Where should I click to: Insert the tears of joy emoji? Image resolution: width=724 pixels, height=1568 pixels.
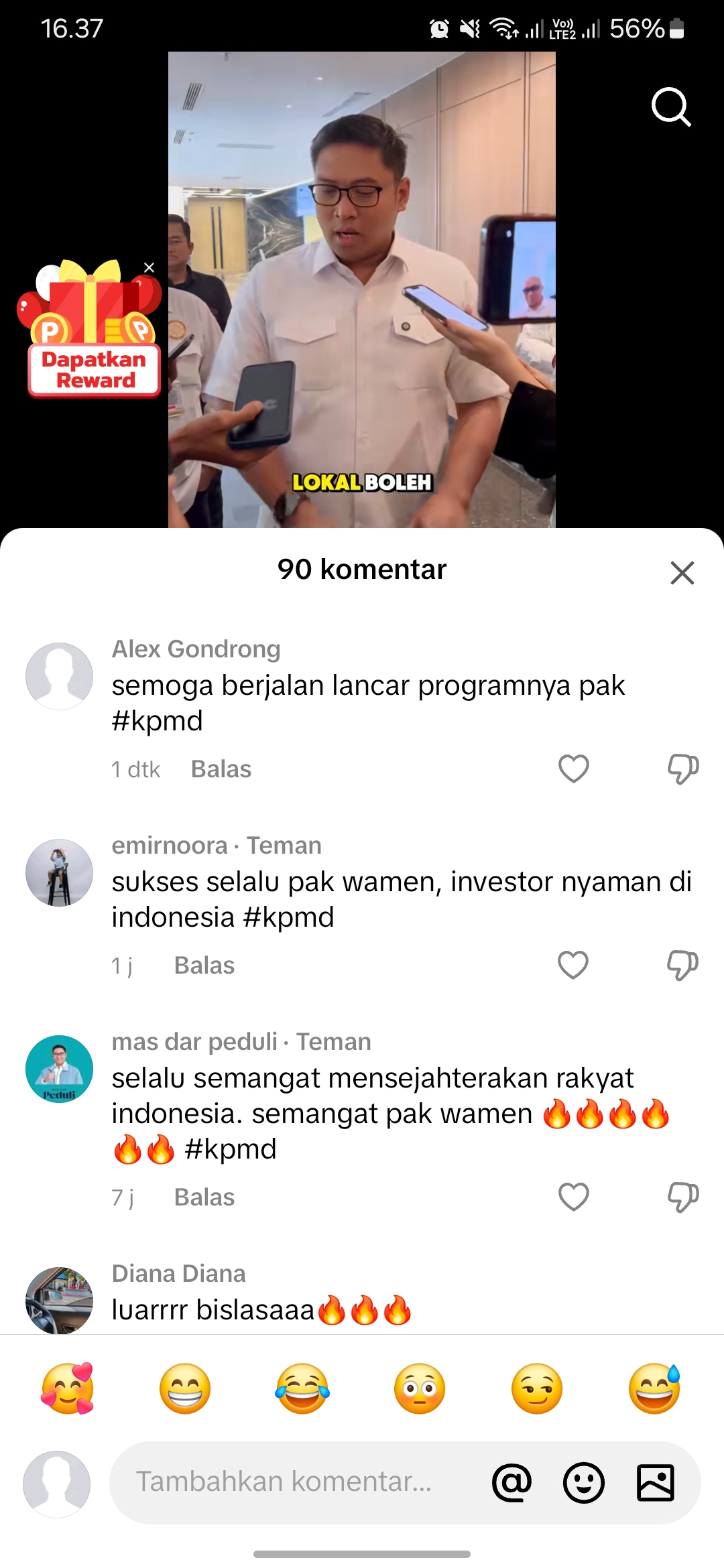click(302, 1388)
